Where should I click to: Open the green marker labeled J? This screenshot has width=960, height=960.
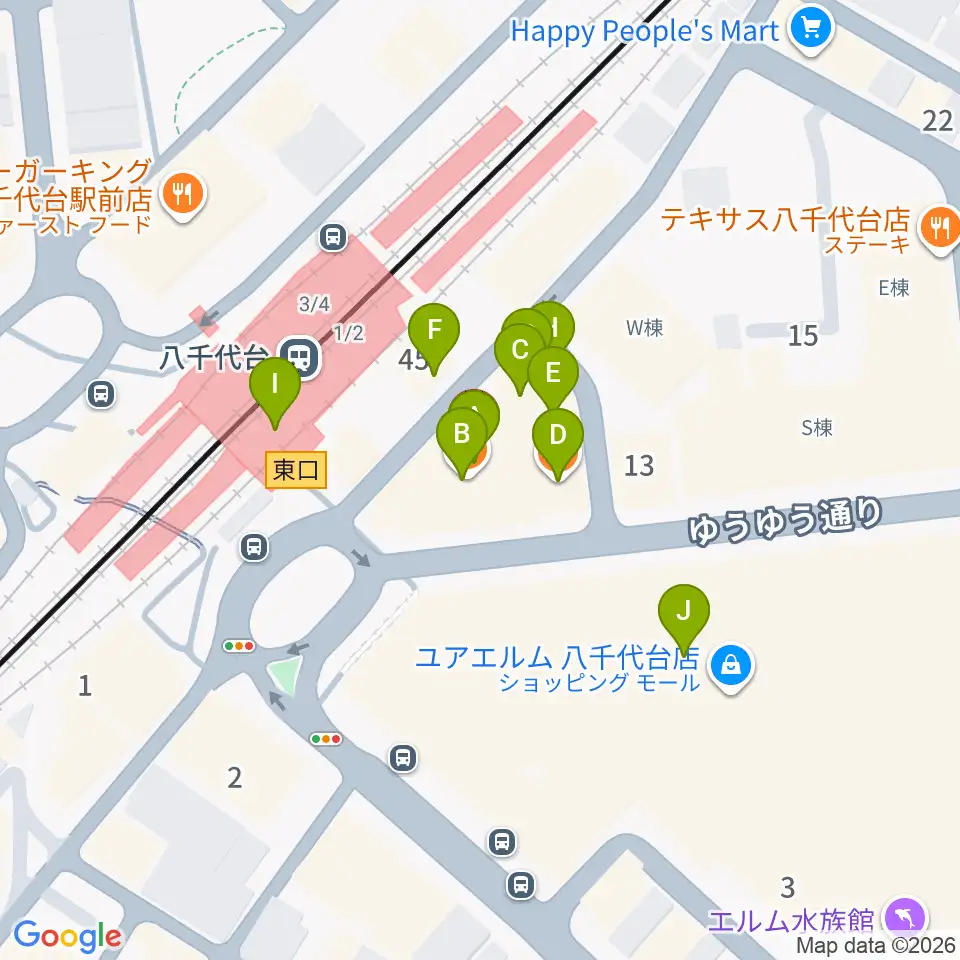(684, 617)
